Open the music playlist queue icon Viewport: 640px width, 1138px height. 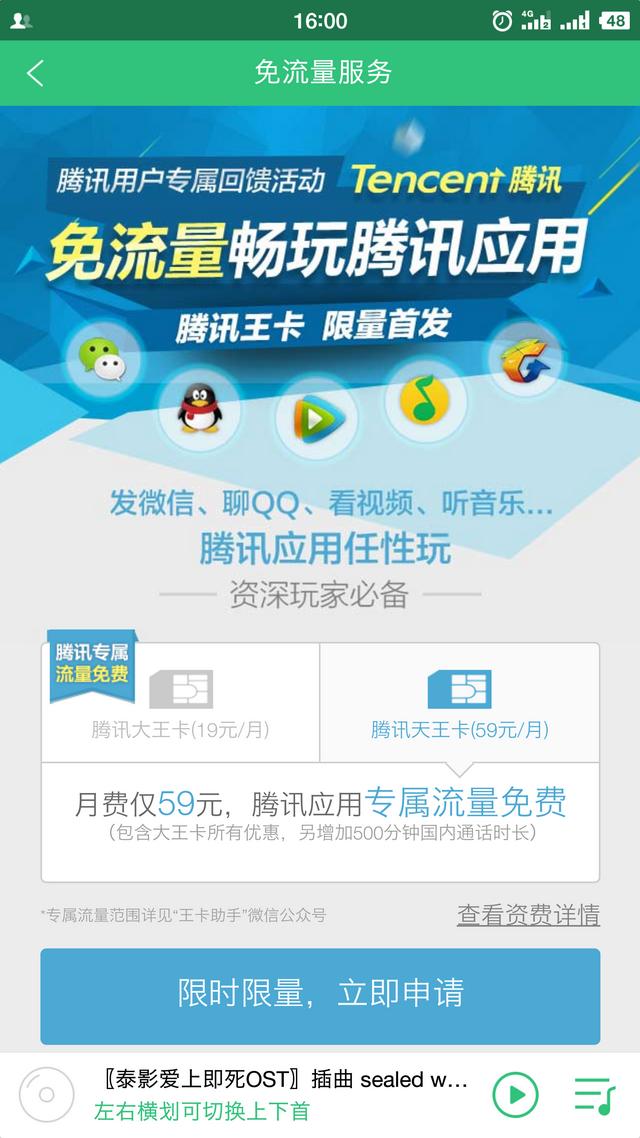[595, 1095]
